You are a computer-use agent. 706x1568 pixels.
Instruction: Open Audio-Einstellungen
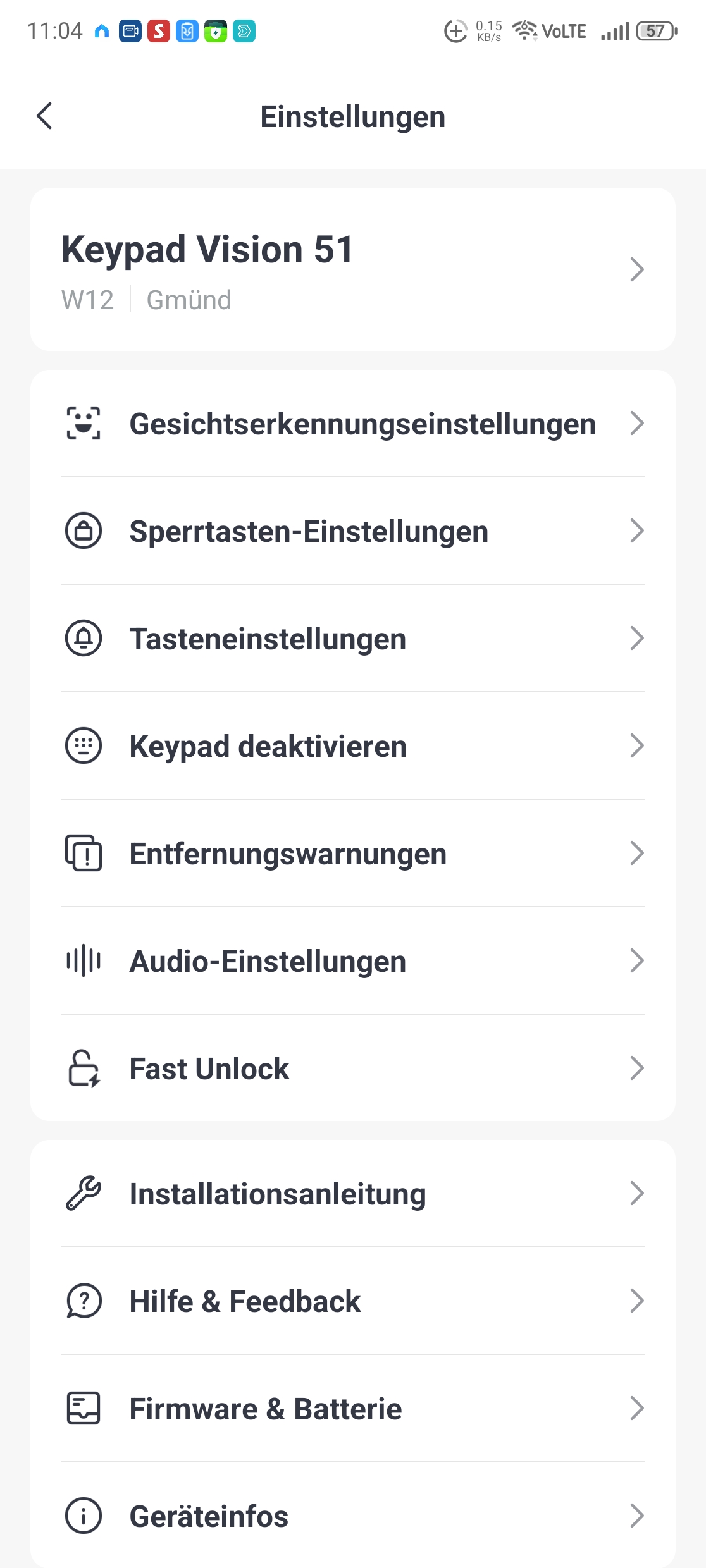(x=353, y=961)
